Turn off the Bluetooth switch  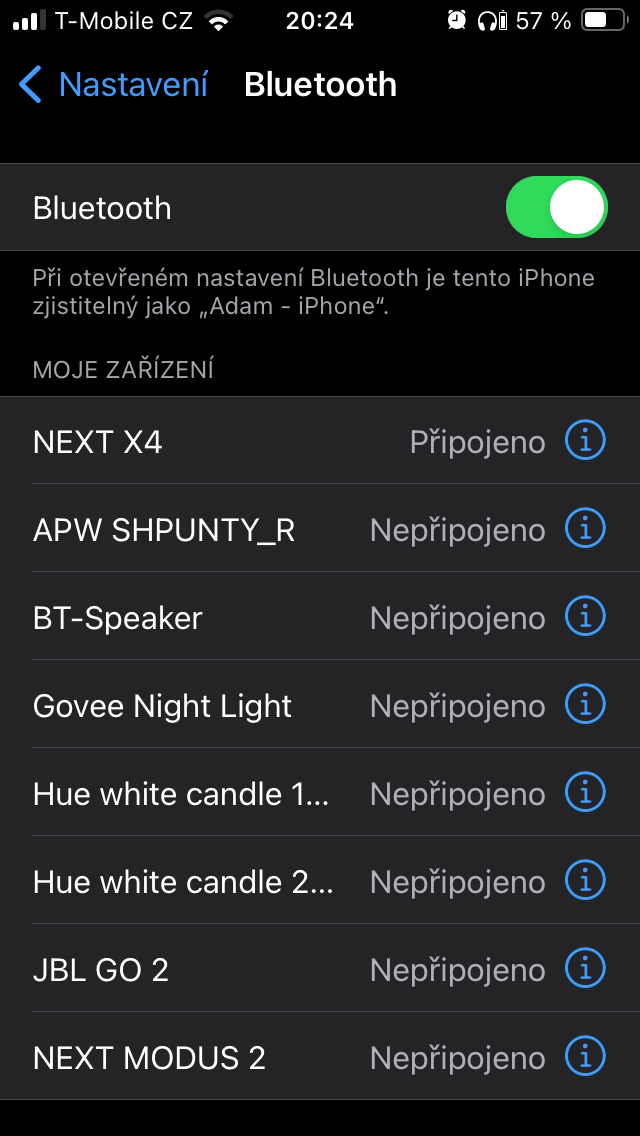point(556,208)
